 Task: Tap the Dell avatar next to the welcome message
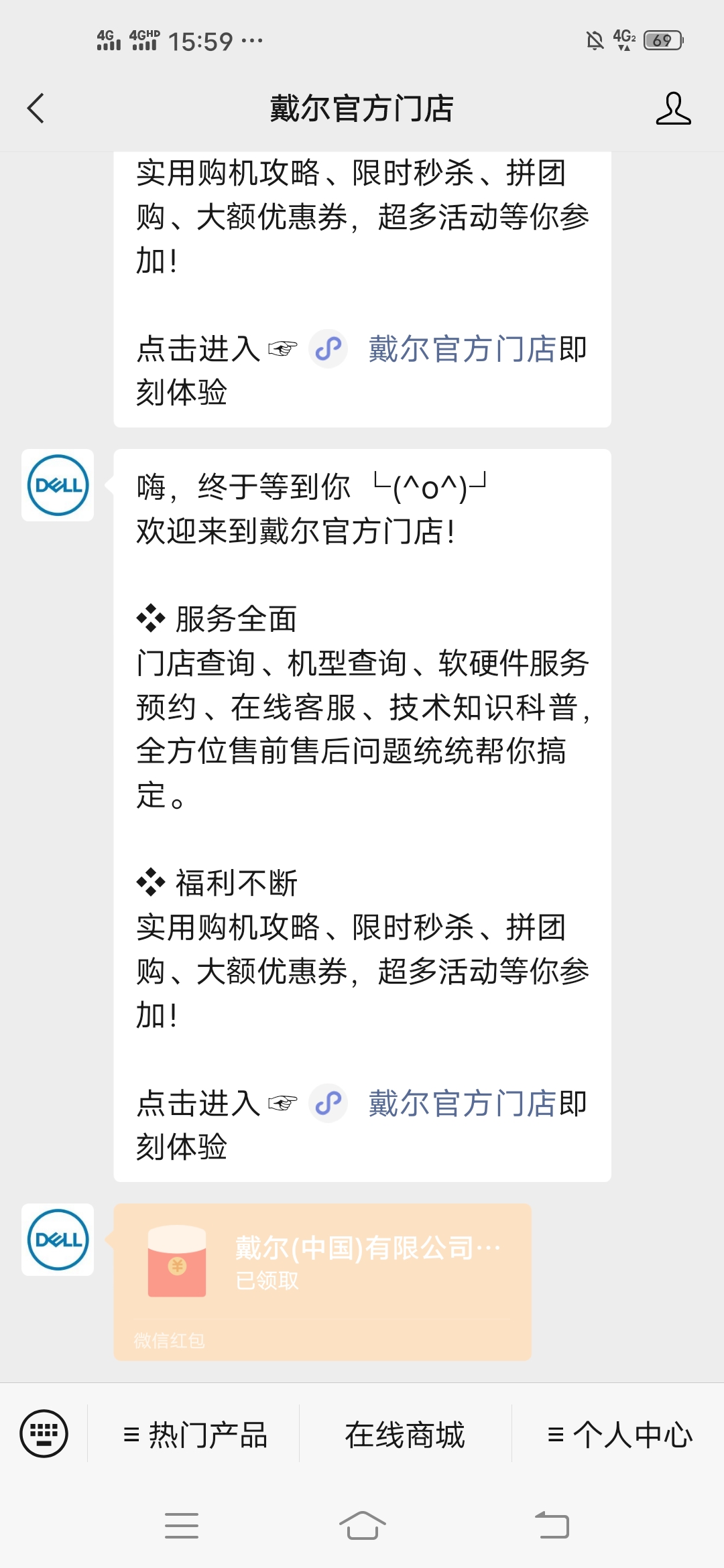pos(58,485)
